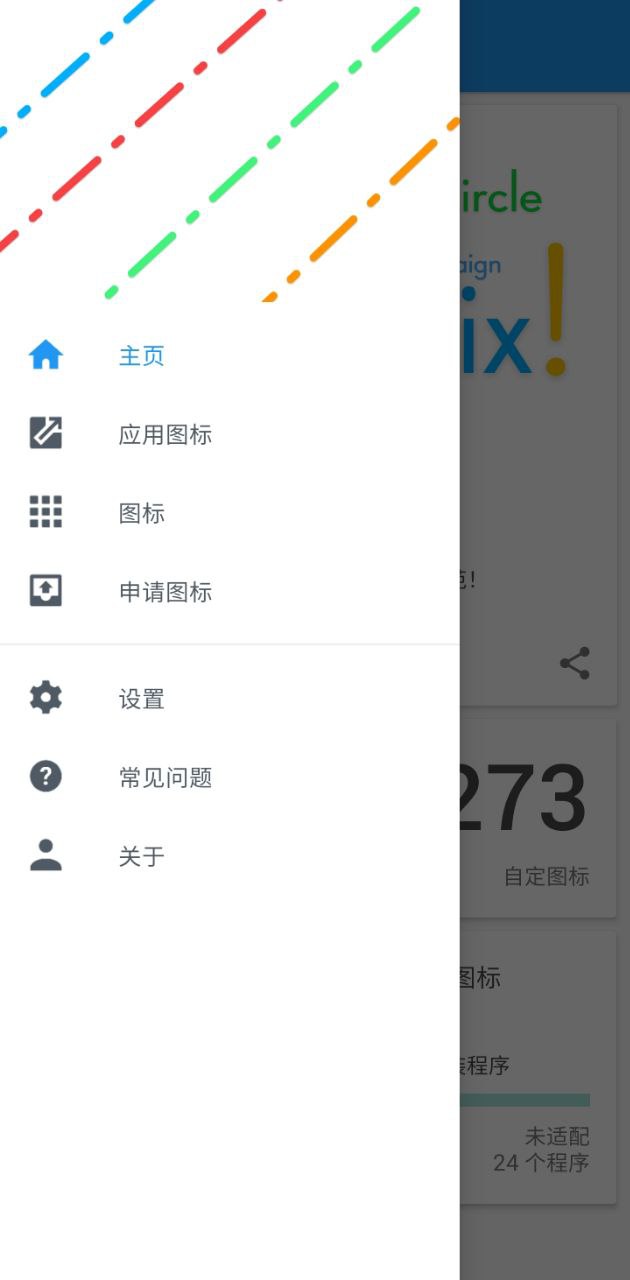The width and height of the screenshot is (630, 1280).
Task: Tap the share icon on the card
Action: [574, 664]
